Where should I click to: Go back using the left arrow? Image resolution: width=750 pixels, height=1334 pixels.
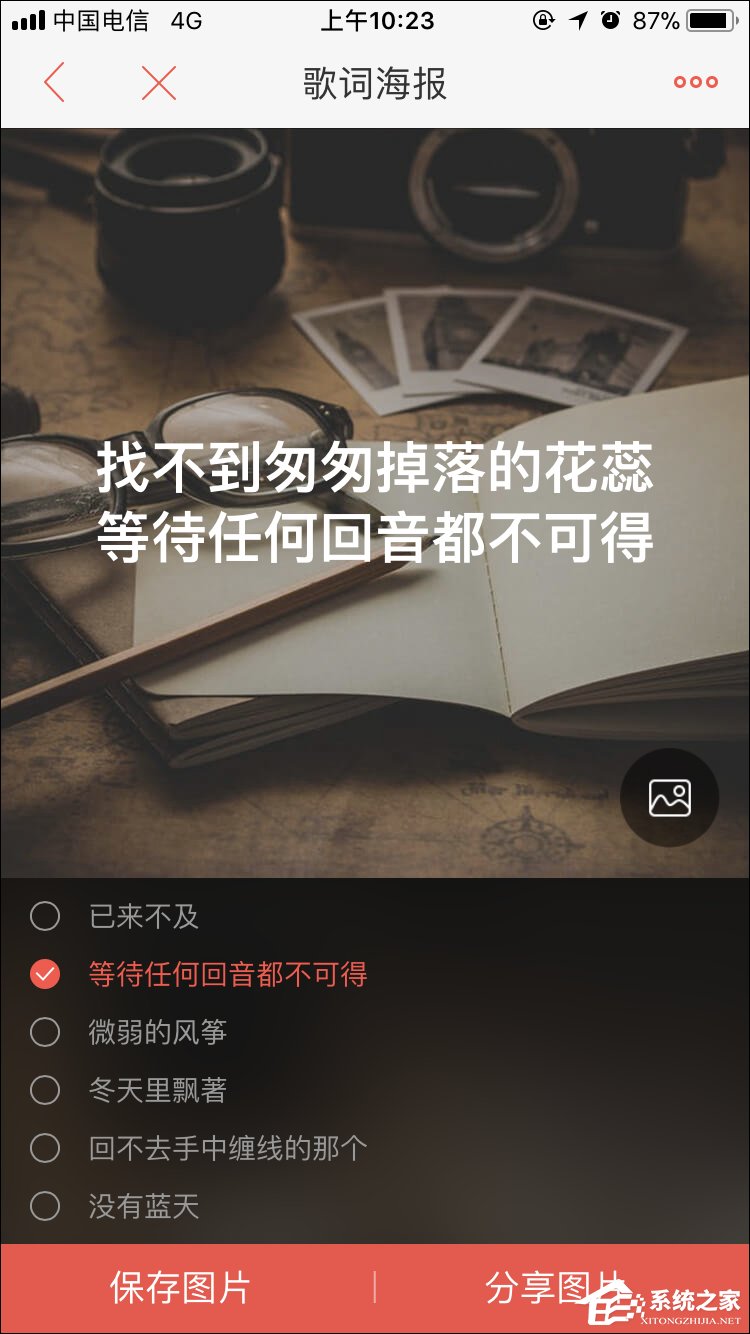pyautogui.click(x=57, y=83)
